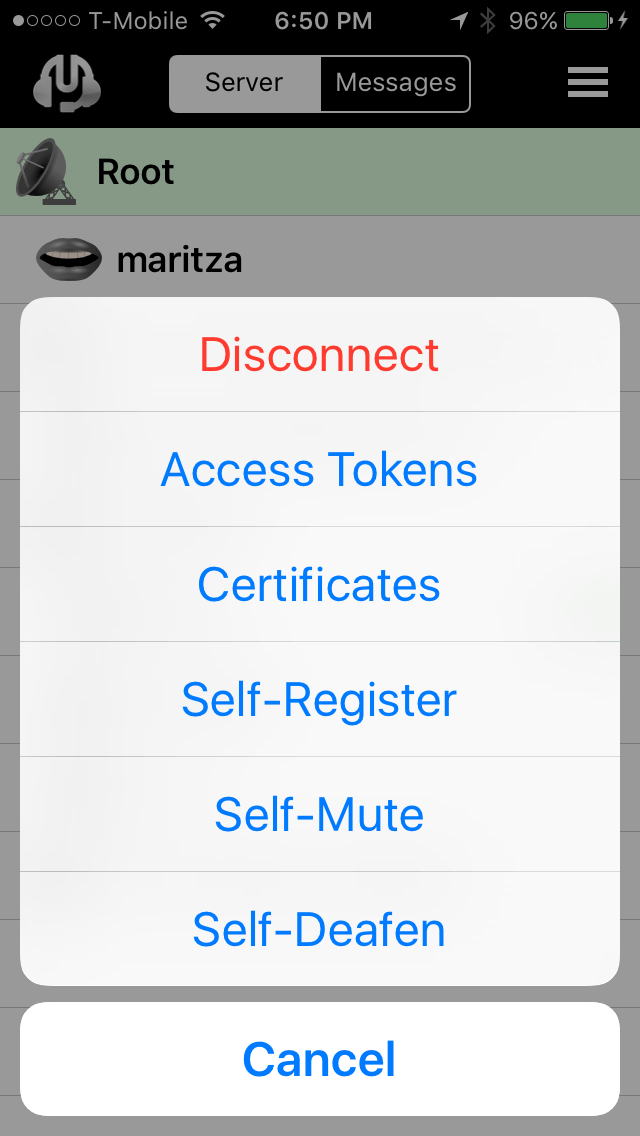
Task: Select Self-Deafen
Action: 320,929
